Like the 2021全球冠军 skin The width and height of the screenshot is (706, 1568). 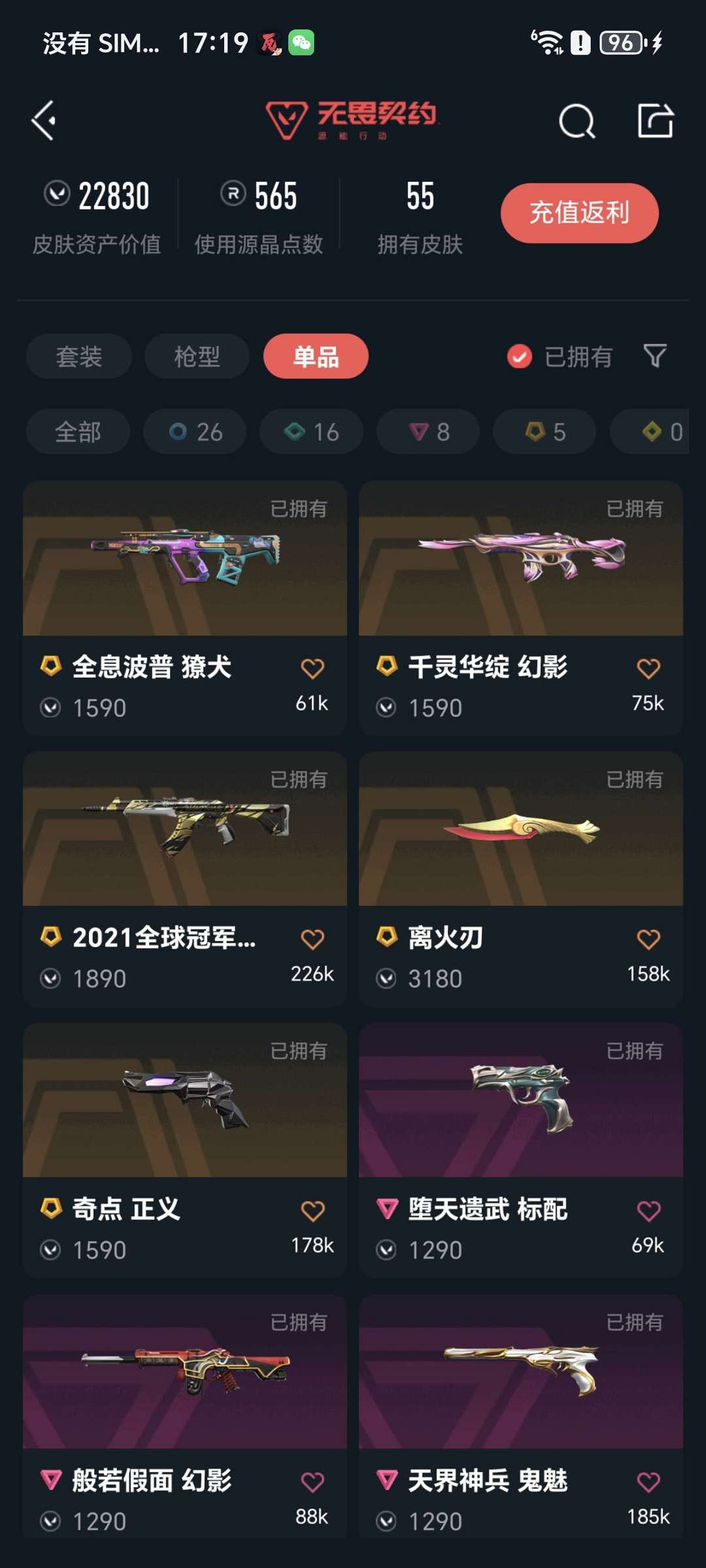point(312,940)
